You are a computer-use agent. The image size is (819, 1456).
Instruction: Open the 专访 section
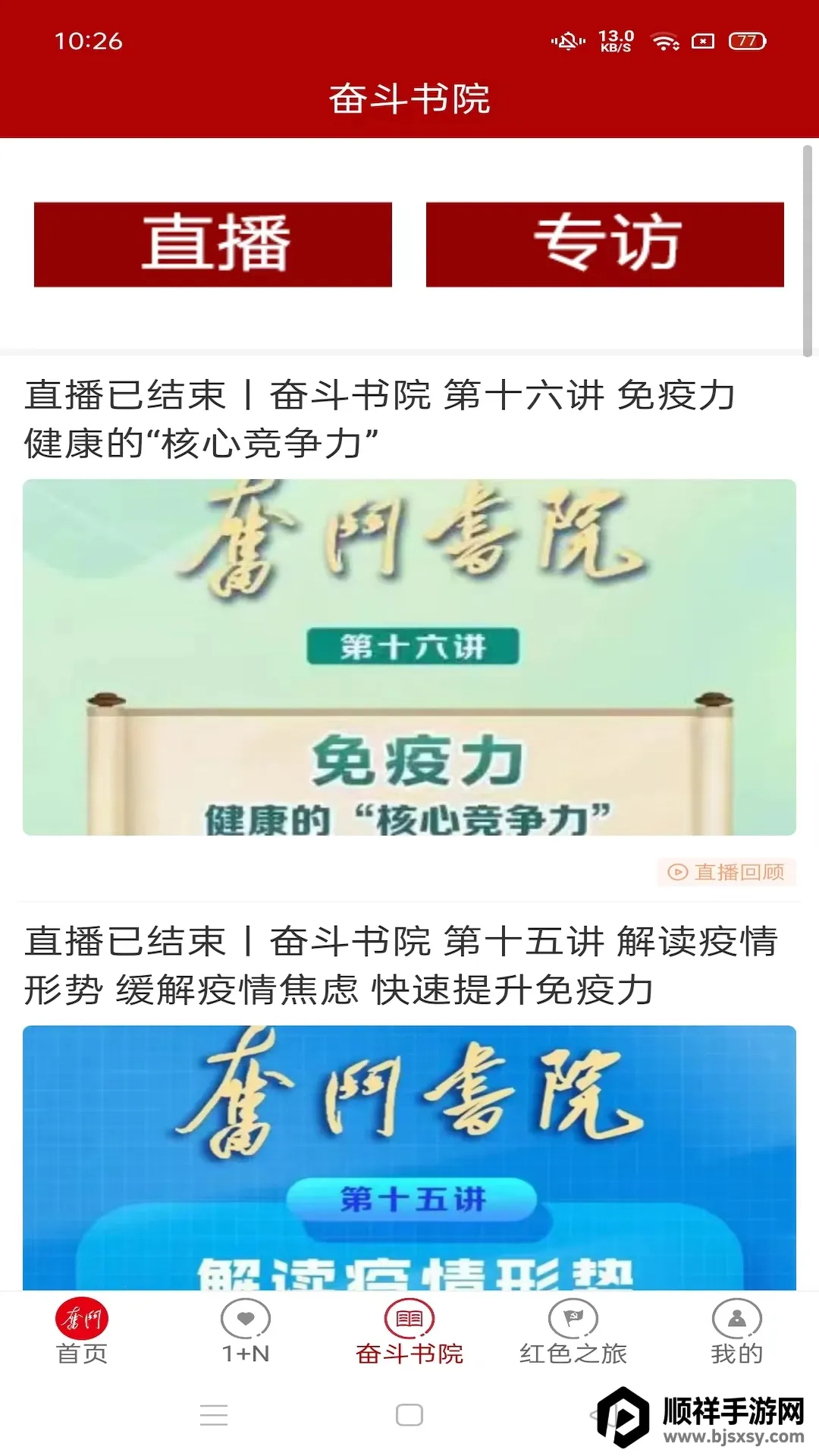(x=604, y=244)
